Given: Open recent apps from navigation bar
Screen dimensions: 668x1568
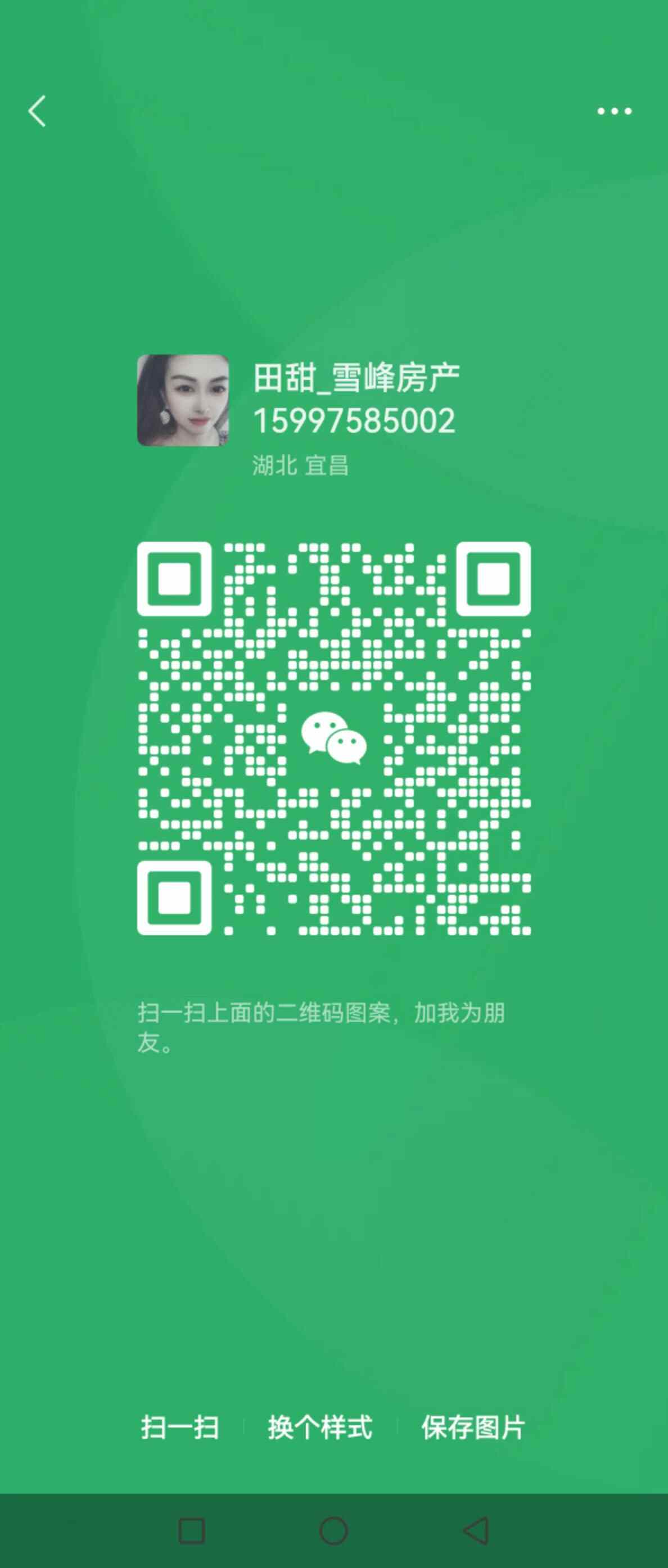Looking at the screenshot, I should [x=191, y=1531].
